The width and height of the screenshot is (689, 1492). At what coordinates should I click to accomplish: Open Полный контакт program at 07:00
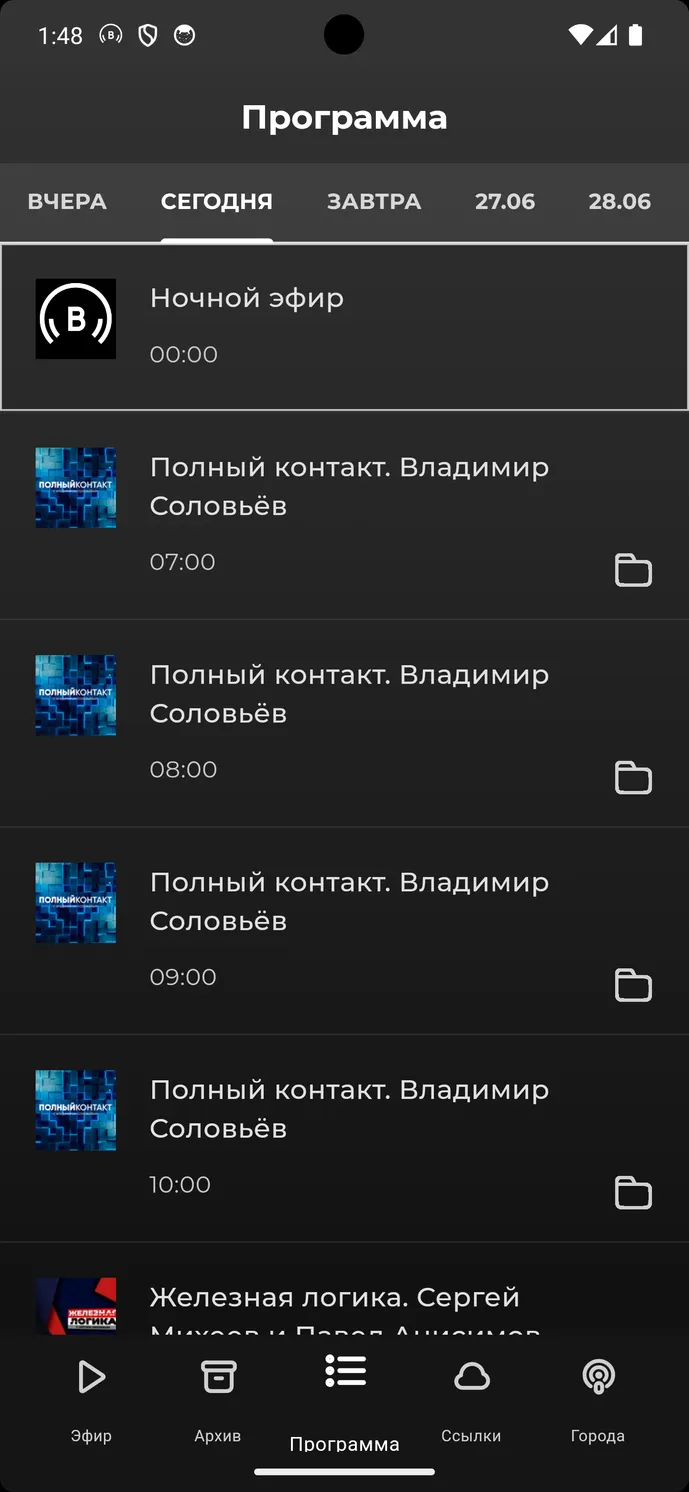344,514
